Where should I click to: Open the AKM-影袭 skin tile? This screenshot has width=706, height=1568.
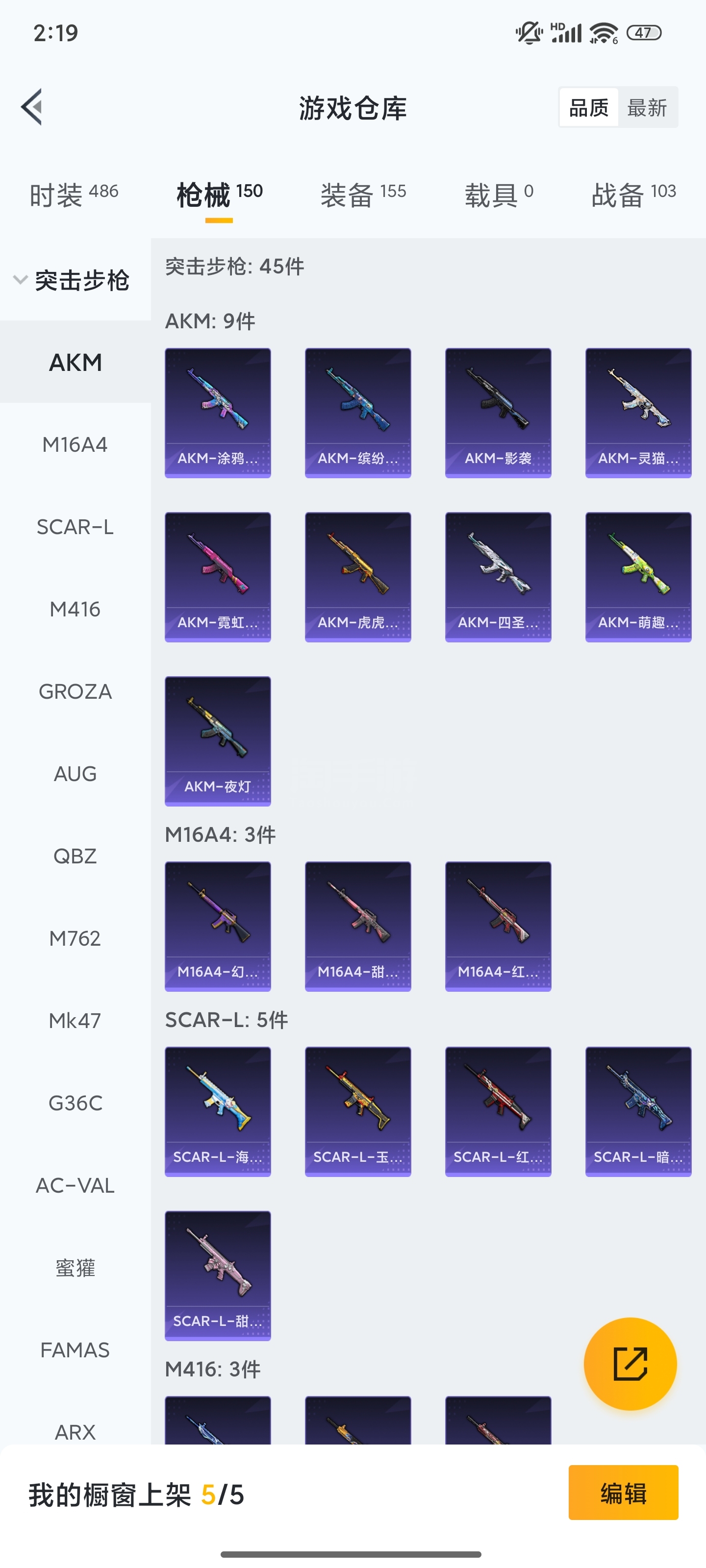[498, 413]
